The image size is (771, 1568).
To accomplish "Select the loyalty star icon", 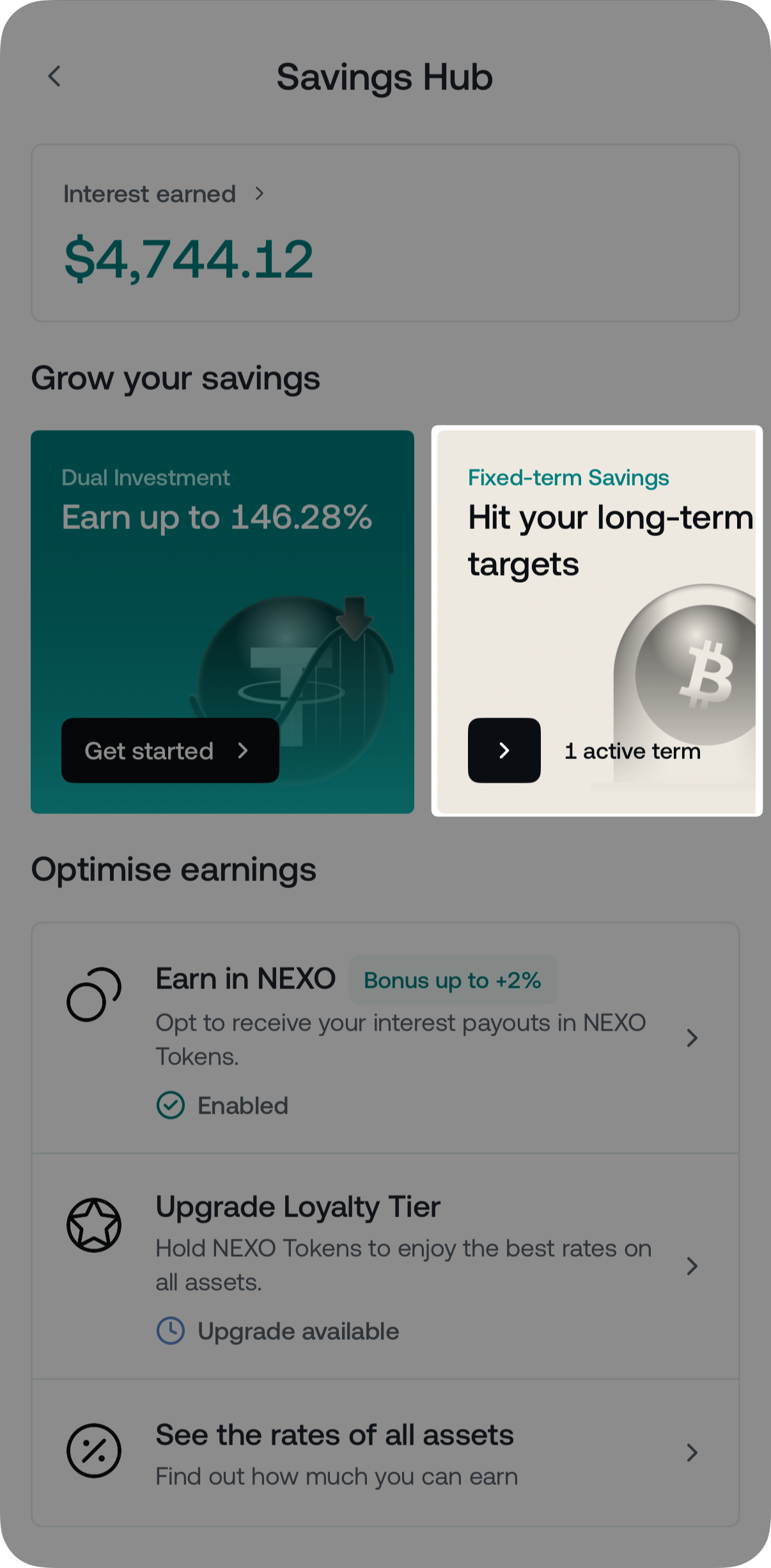I will [93, 1226].
